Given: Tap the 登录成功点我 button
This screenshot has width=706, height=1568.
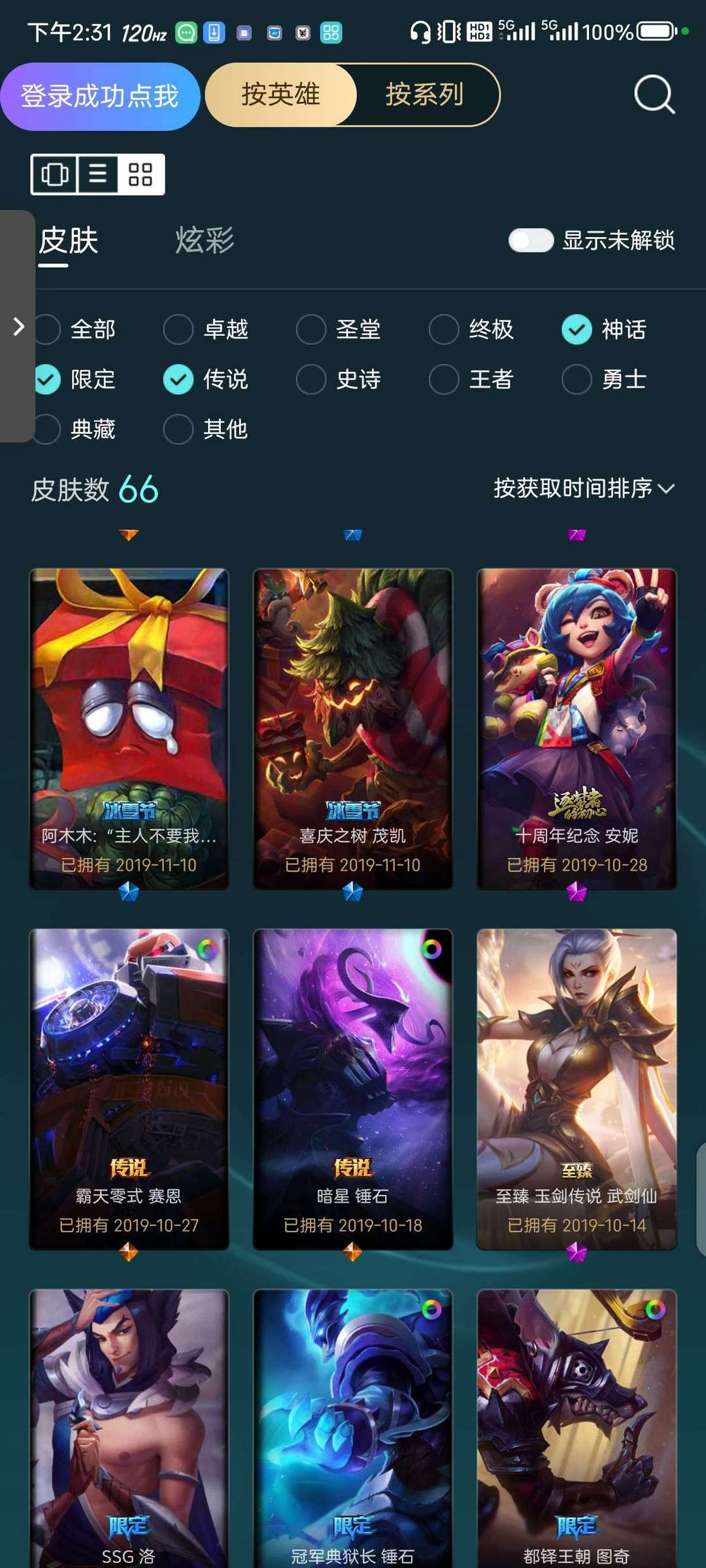Looking at the screenshot, I should [x=99, y=97].
